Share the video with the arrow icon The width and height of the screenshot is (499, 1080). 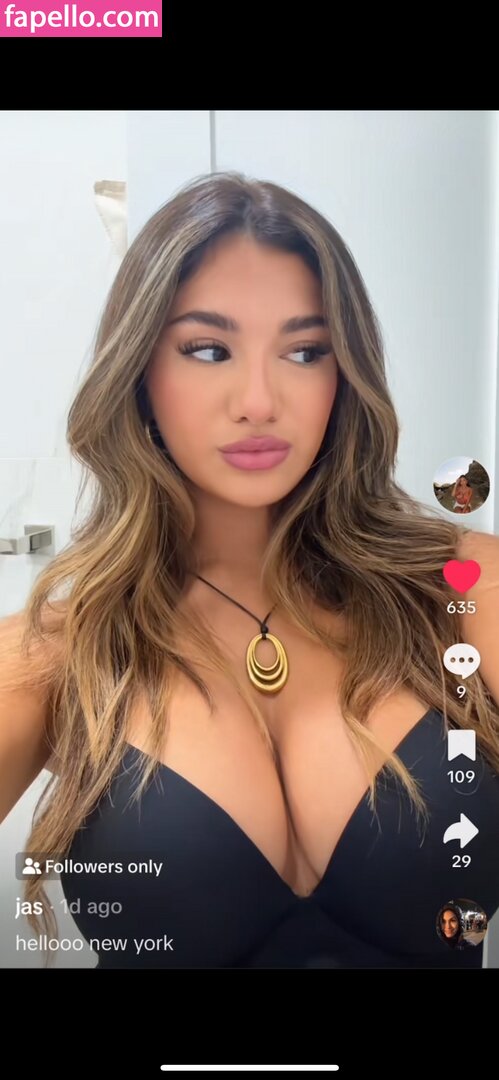tap(461, 831)
